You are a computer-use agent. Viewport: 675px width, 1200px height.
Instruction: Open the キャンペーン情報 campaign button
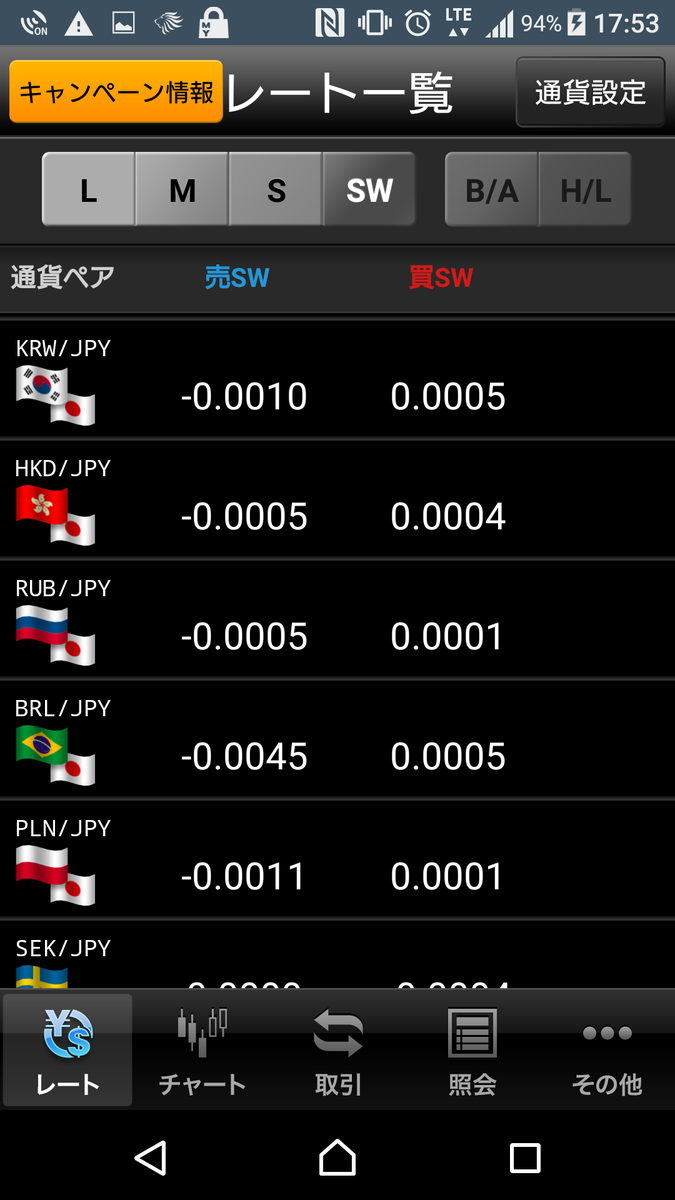pos(116,92)
